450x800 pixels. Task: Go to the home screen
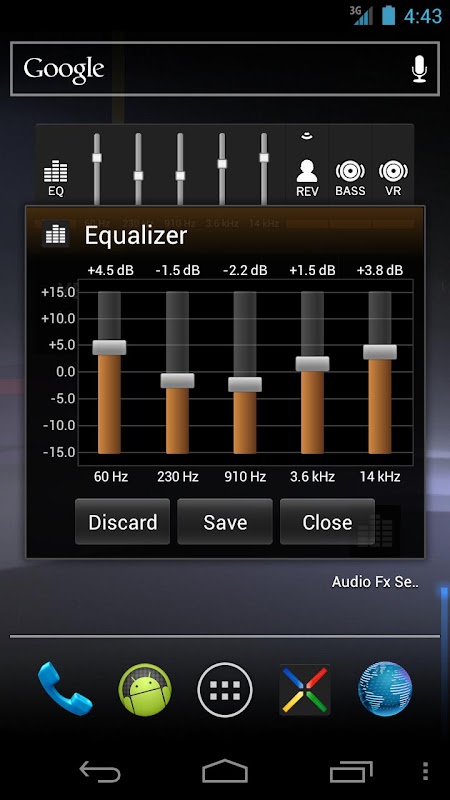(x=224, y=771)
